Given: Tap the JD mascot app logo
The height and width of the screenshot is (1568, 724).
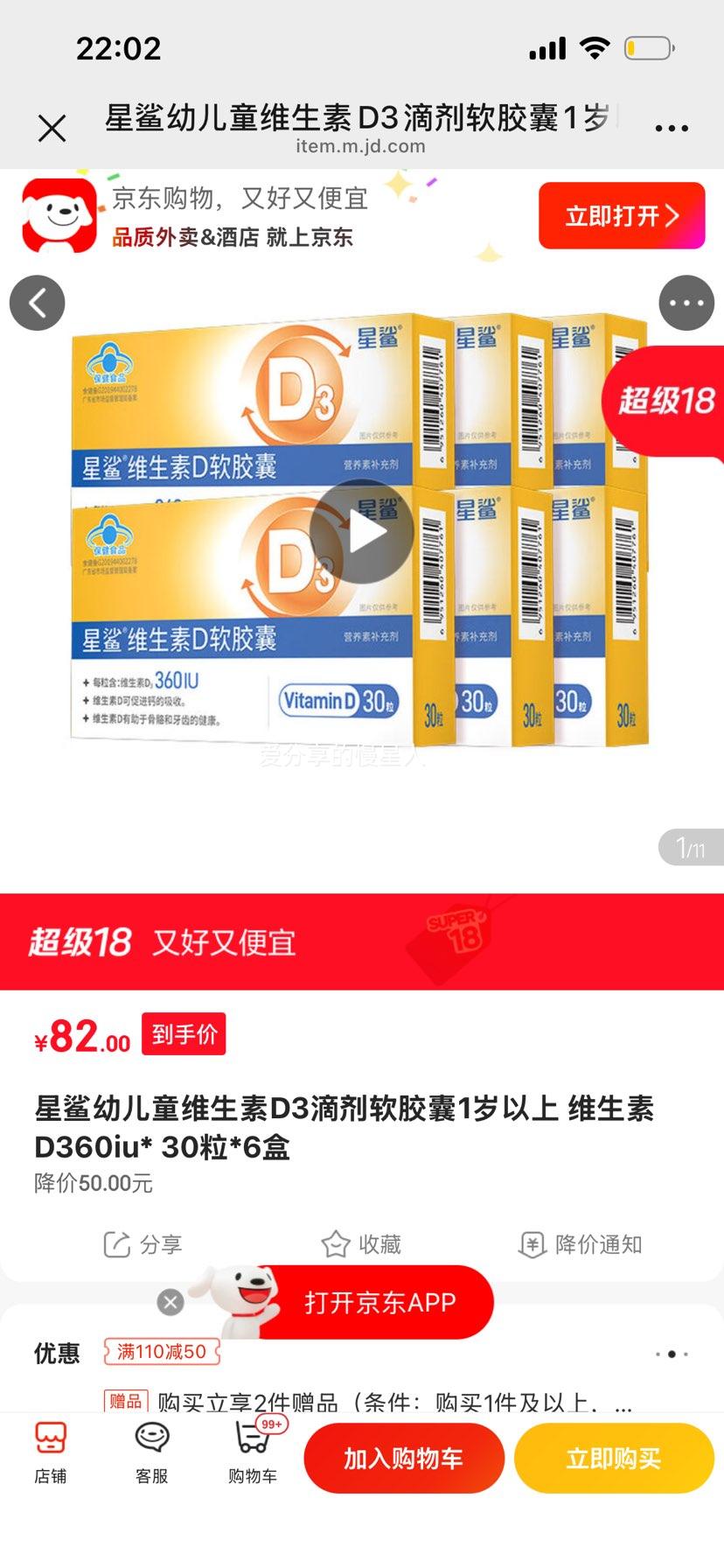Looking at the screenshot, I should tap(57, 214).
